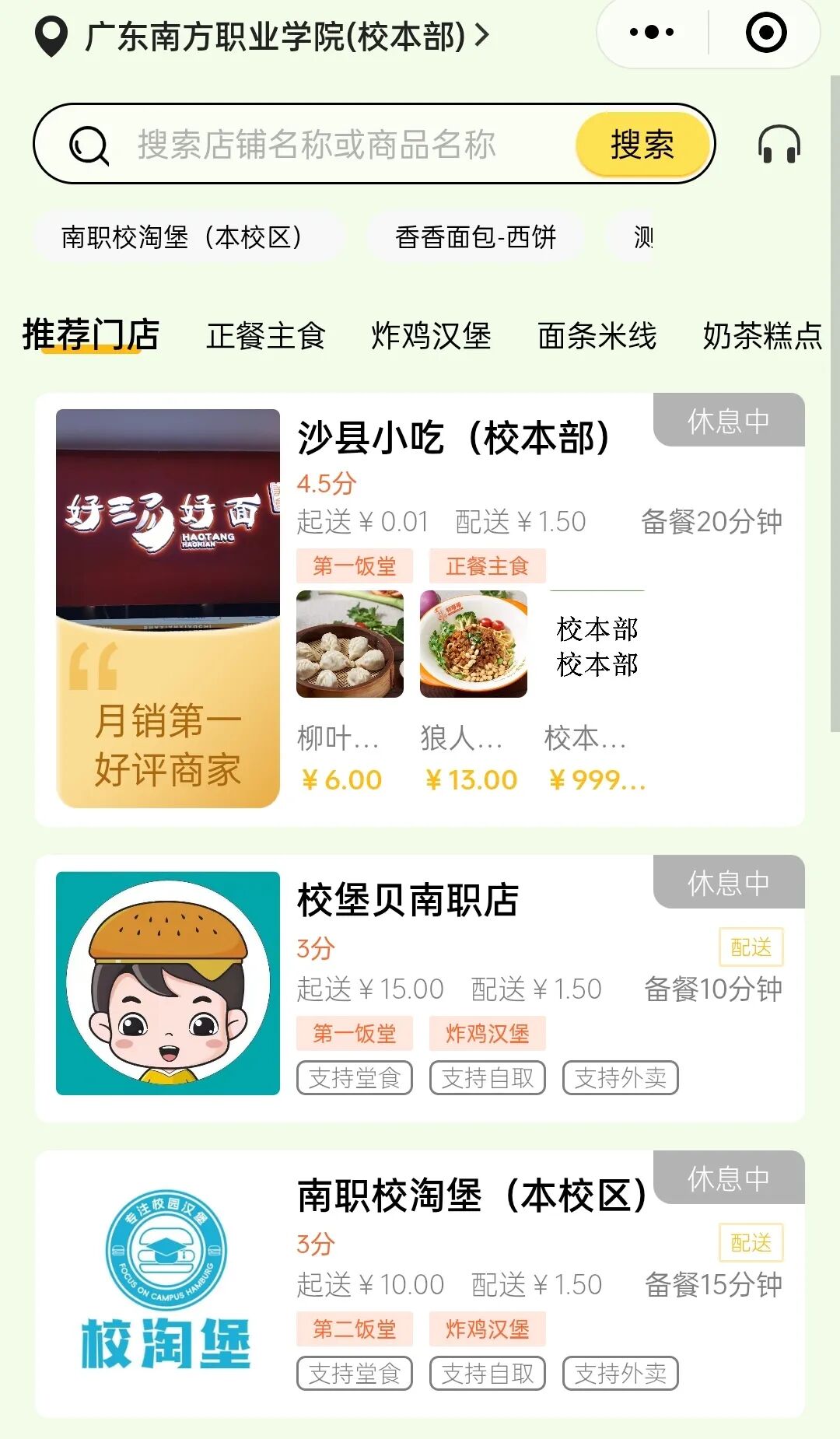
Task: View the ¥6.00 dumpling dish from 沙县小吃
Action: tap(349, 645)
